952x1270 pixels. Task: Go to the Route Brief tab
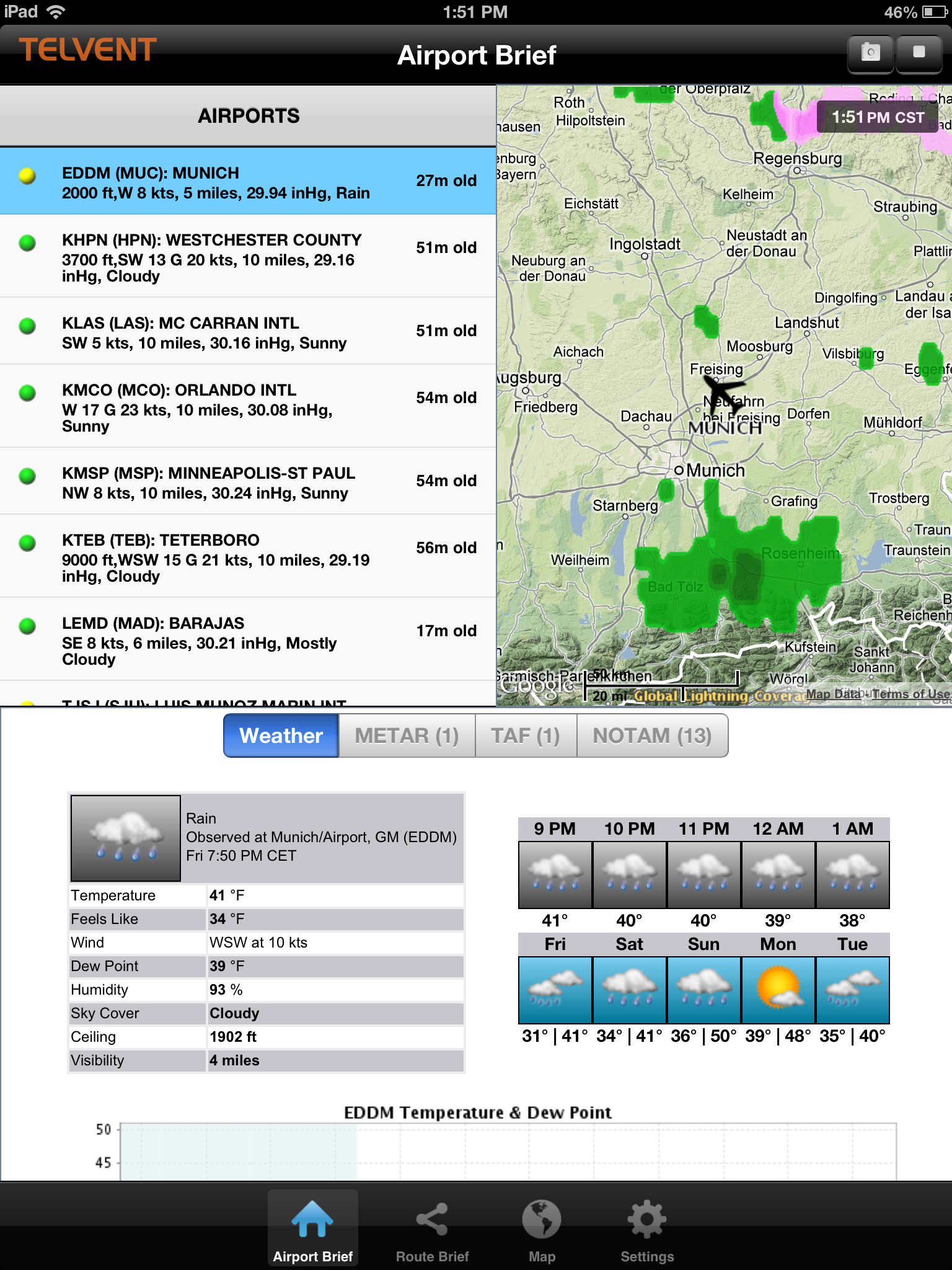point(432,1229)
